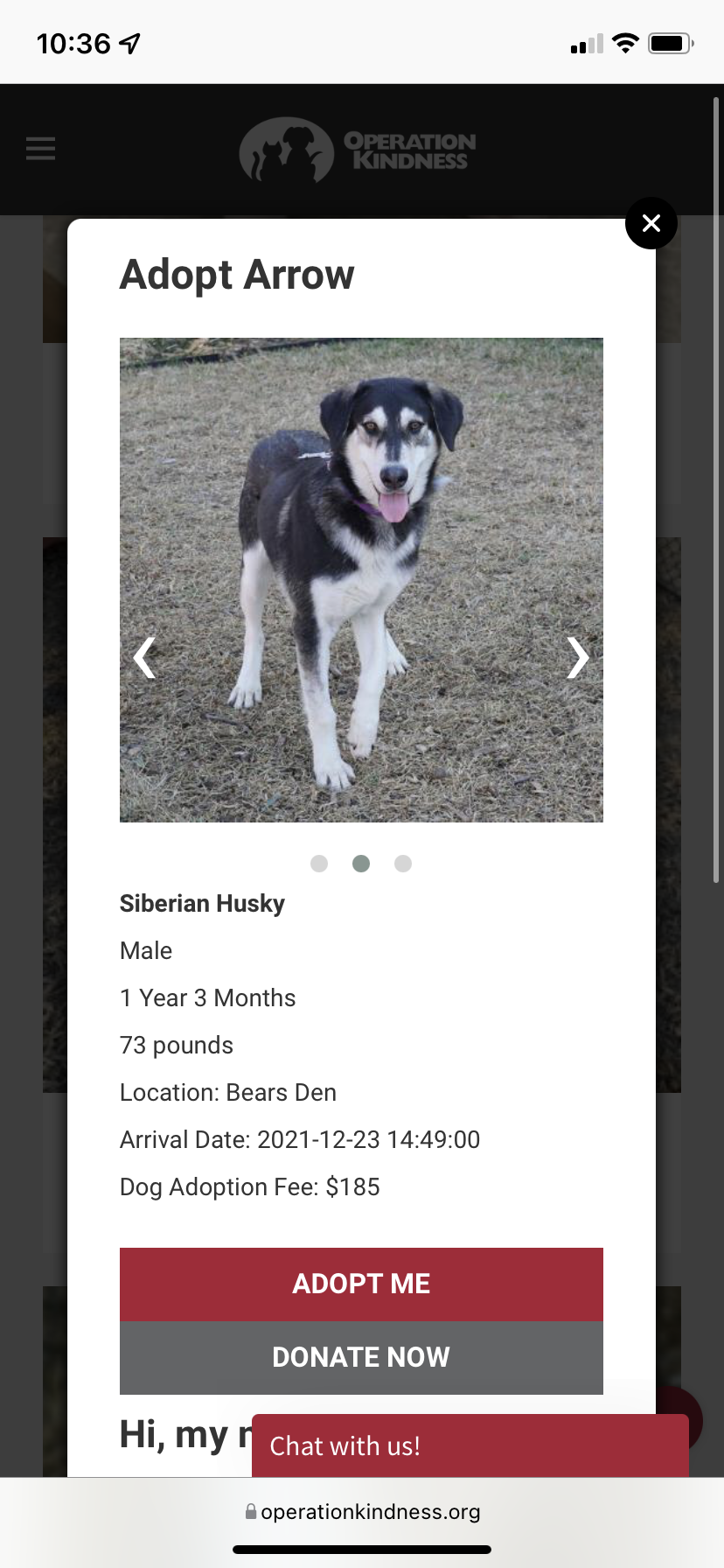
Task: Show the next photo of Arrow
Action: [577, 658]
